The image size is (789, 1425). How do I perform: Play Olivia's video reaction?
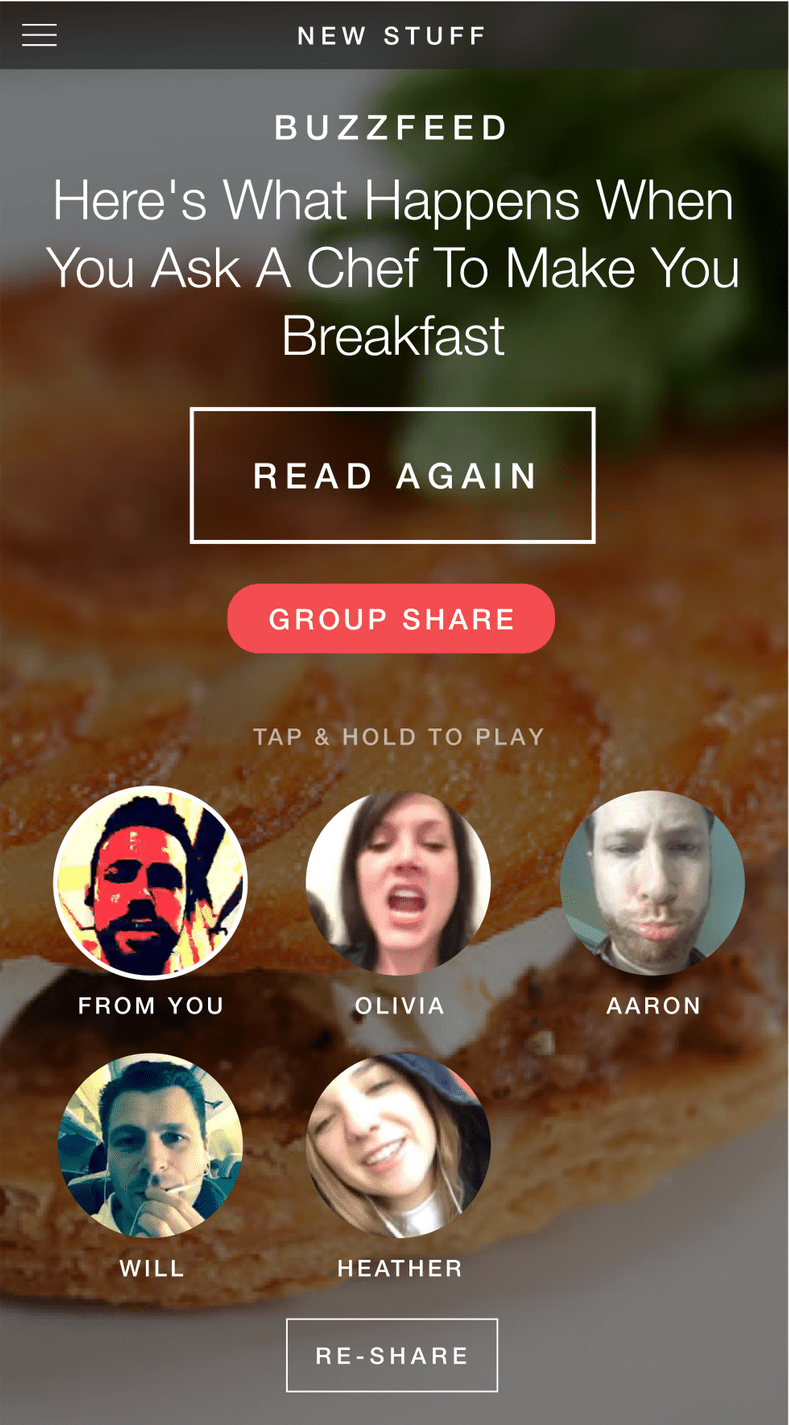pos(398,883)
